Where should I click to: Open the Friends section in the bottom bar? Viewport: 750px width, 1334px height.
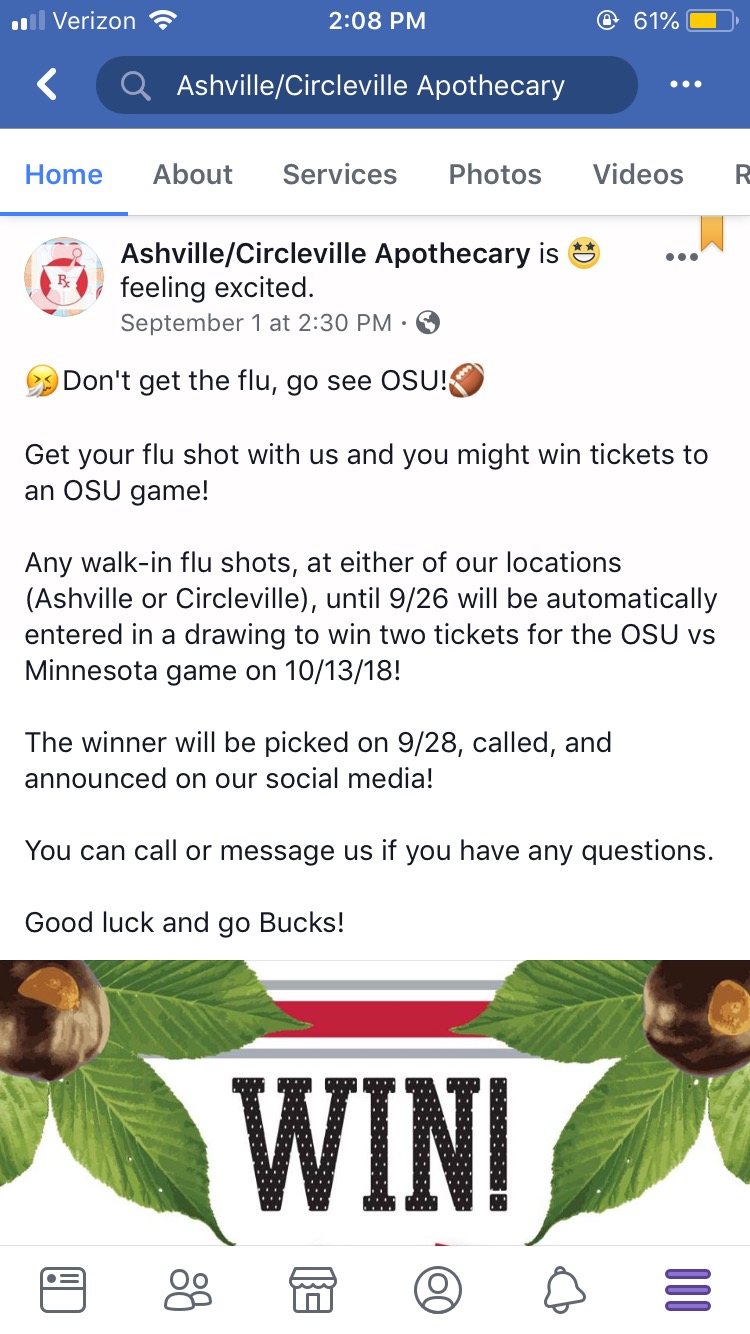188,1289
